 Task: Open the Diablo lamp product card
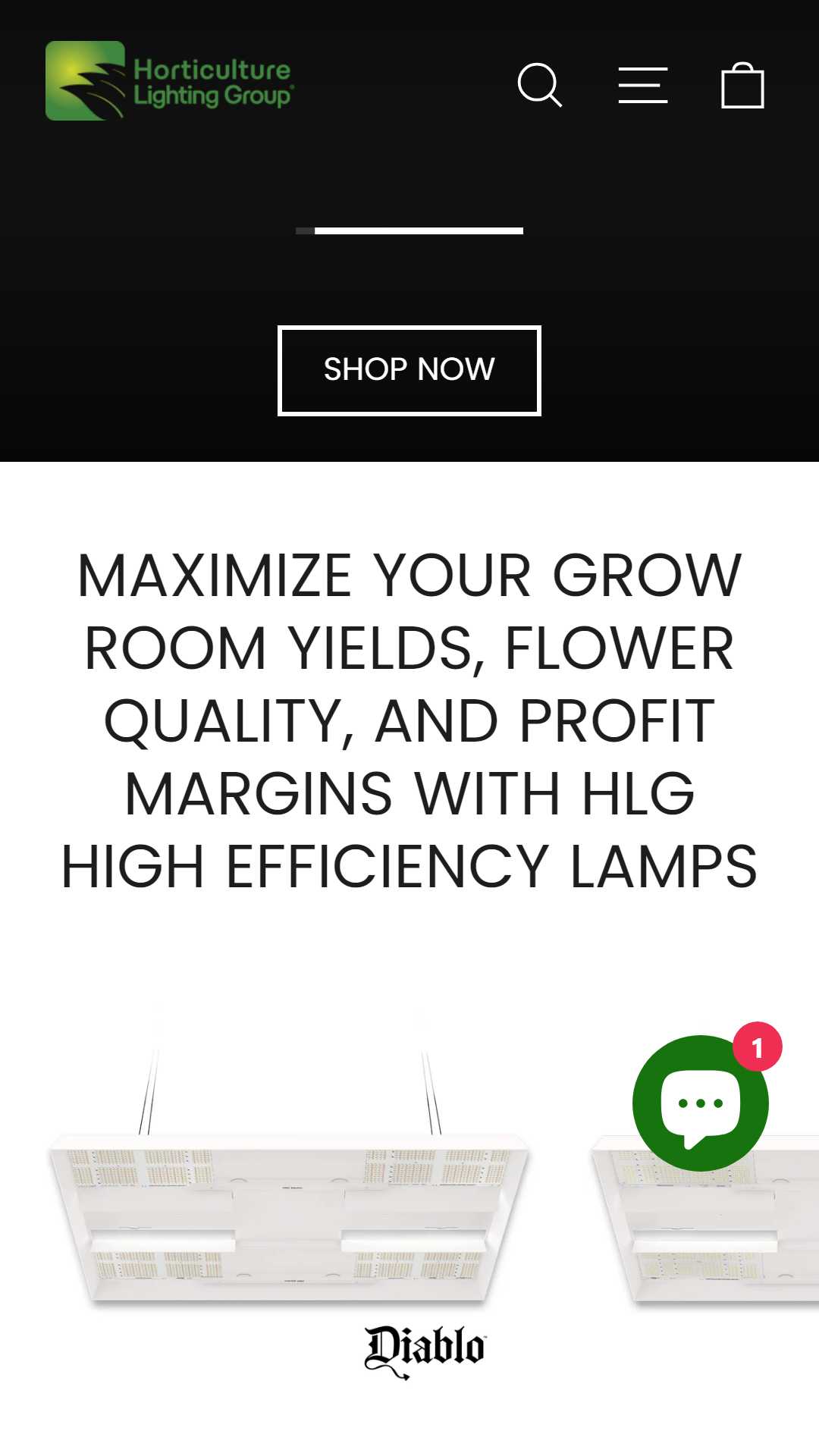click(289, 1191)
